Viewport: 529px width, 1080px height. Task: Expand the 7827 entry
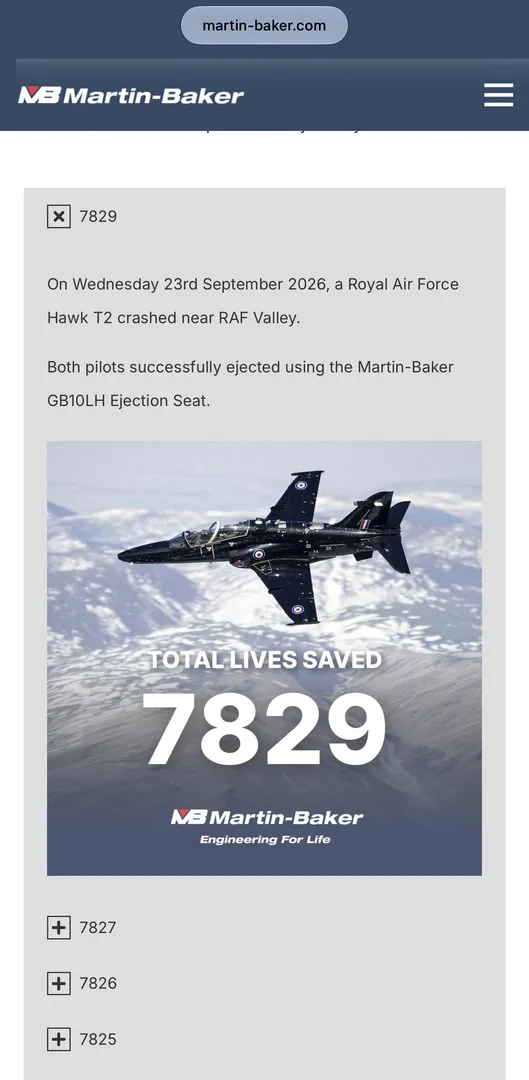click(59, 928)
